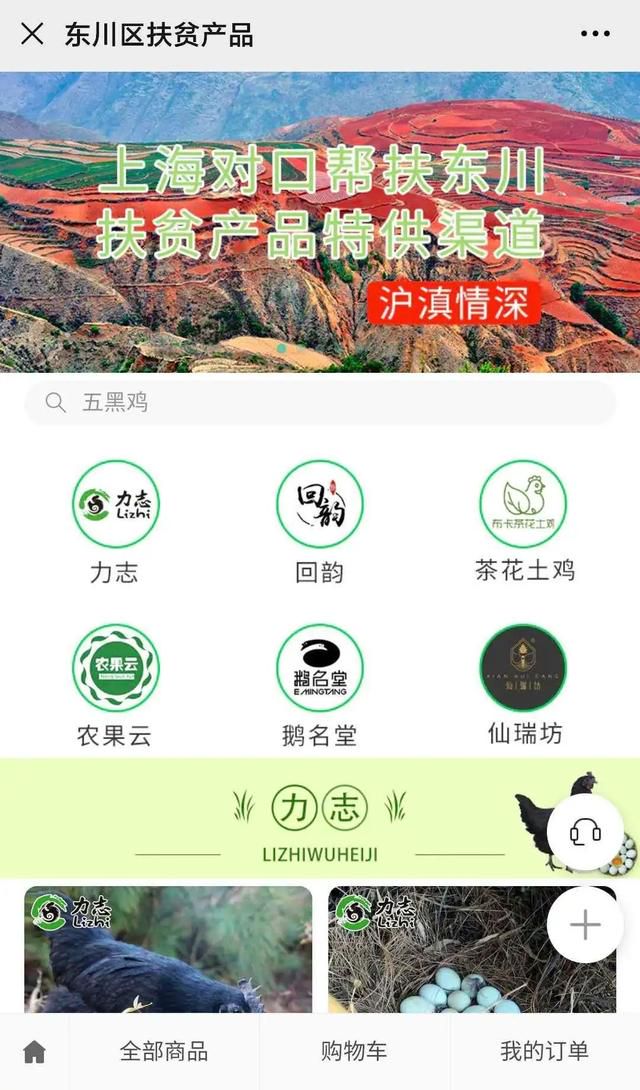Open the 回韵 brand shop
This screenshot has height=1090, width=640.
tap(320, 523)
